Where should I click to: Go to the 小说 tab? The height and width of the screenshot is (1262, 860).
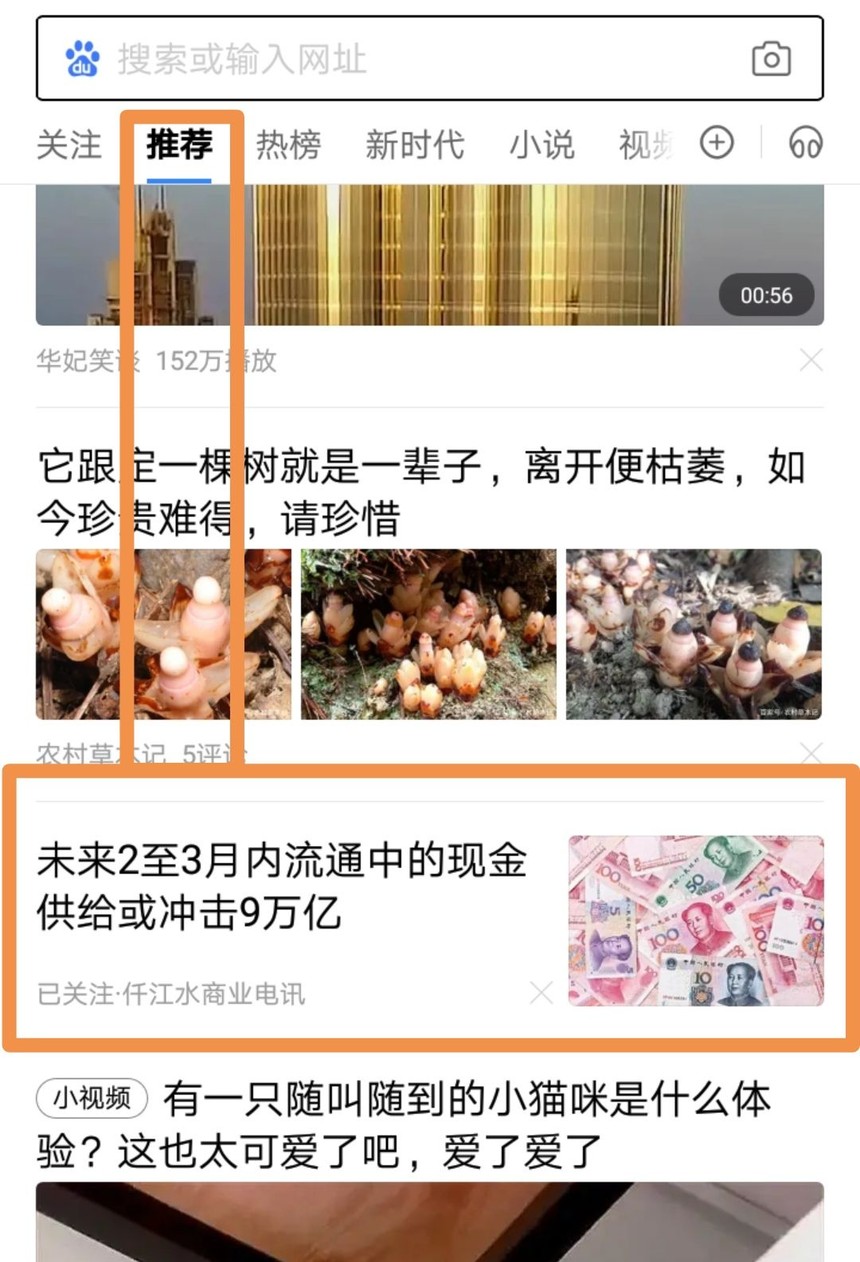pos(542,146)
